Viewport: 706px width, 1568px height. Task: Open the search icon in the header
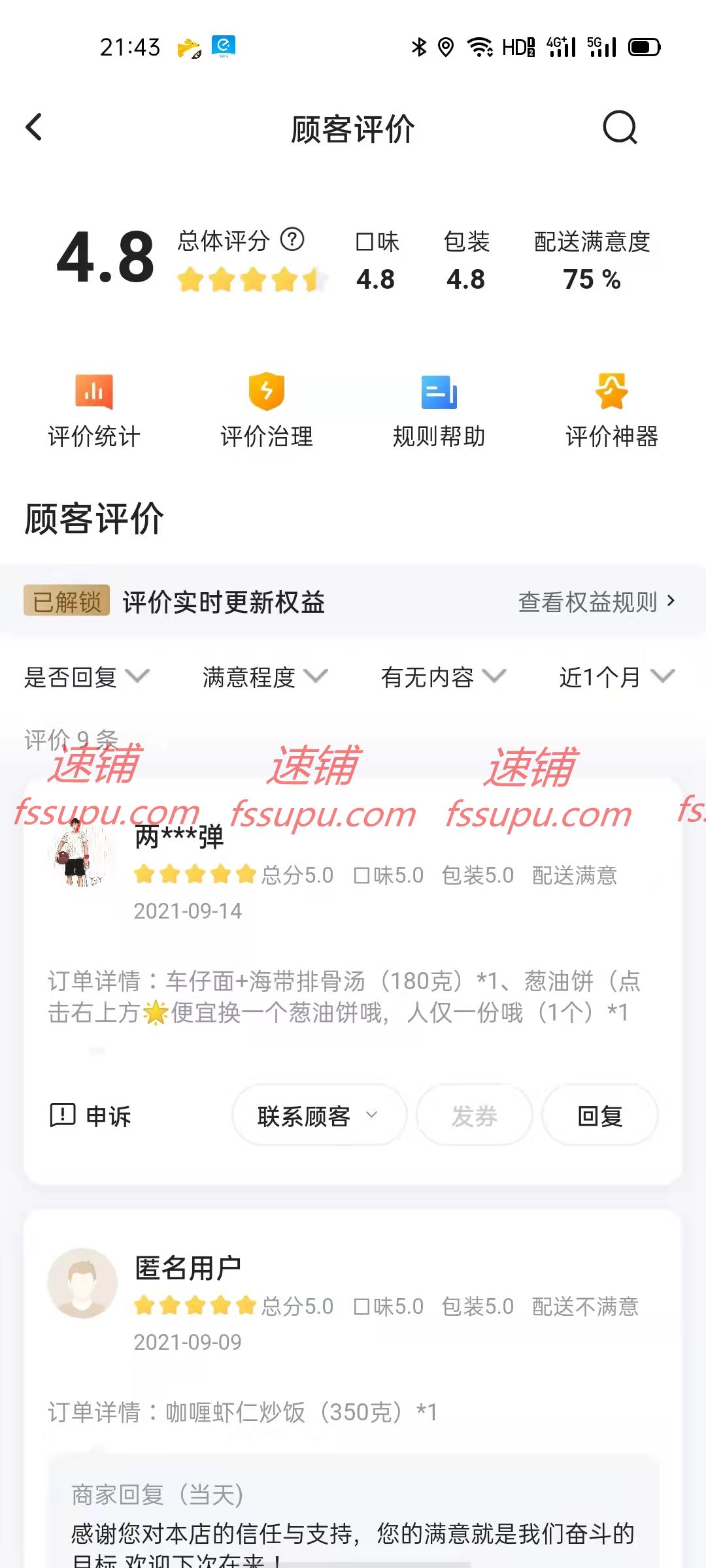(619, 127)
